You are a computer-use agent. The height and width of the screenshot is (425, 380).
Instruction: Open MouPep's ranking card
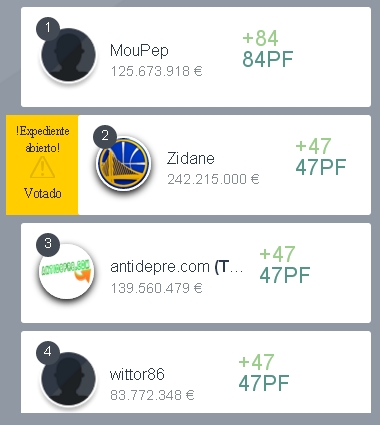(x=196, y=57)
